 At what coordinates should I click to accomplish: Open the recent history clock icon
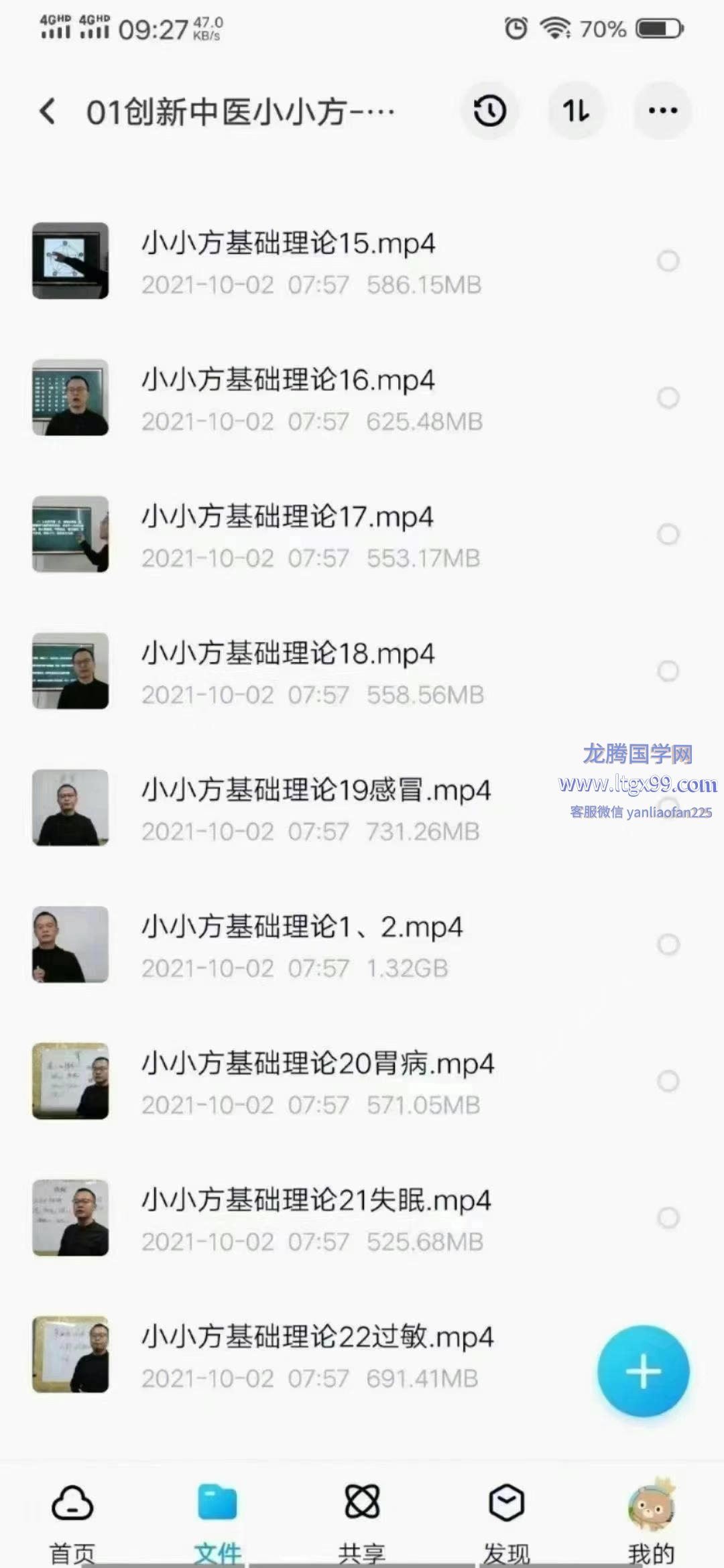pos(489,111)
